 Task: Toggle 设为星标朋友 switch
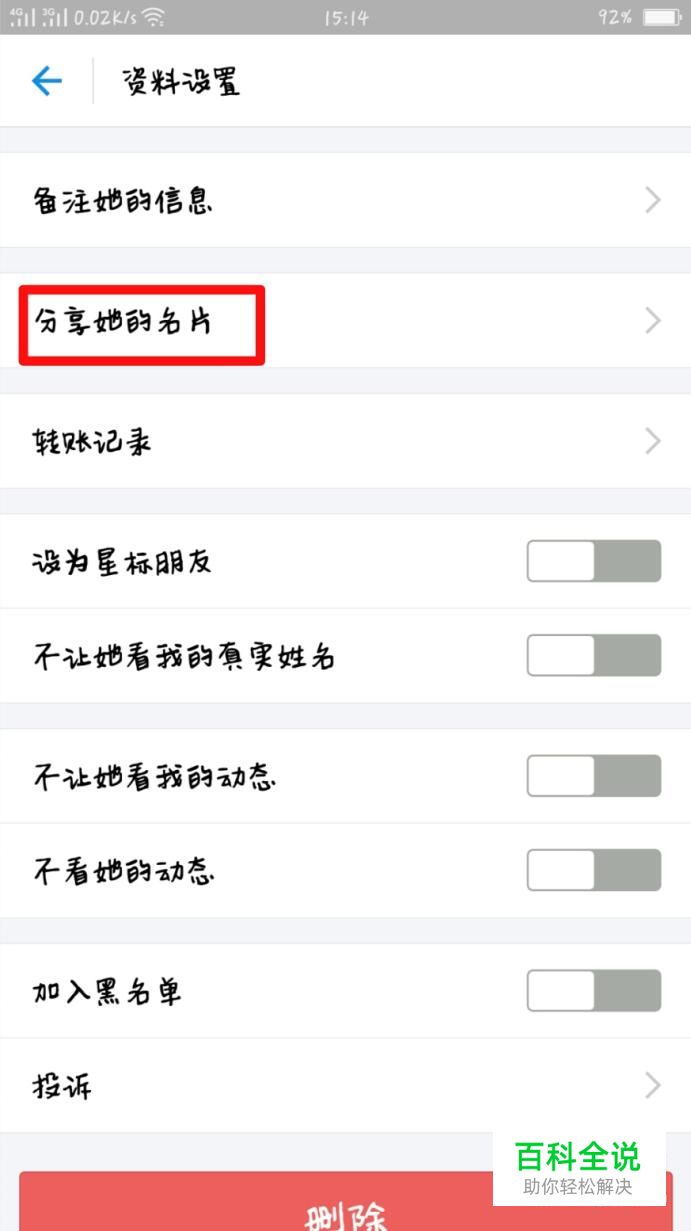pyautogui.click(x=594, y=561)
